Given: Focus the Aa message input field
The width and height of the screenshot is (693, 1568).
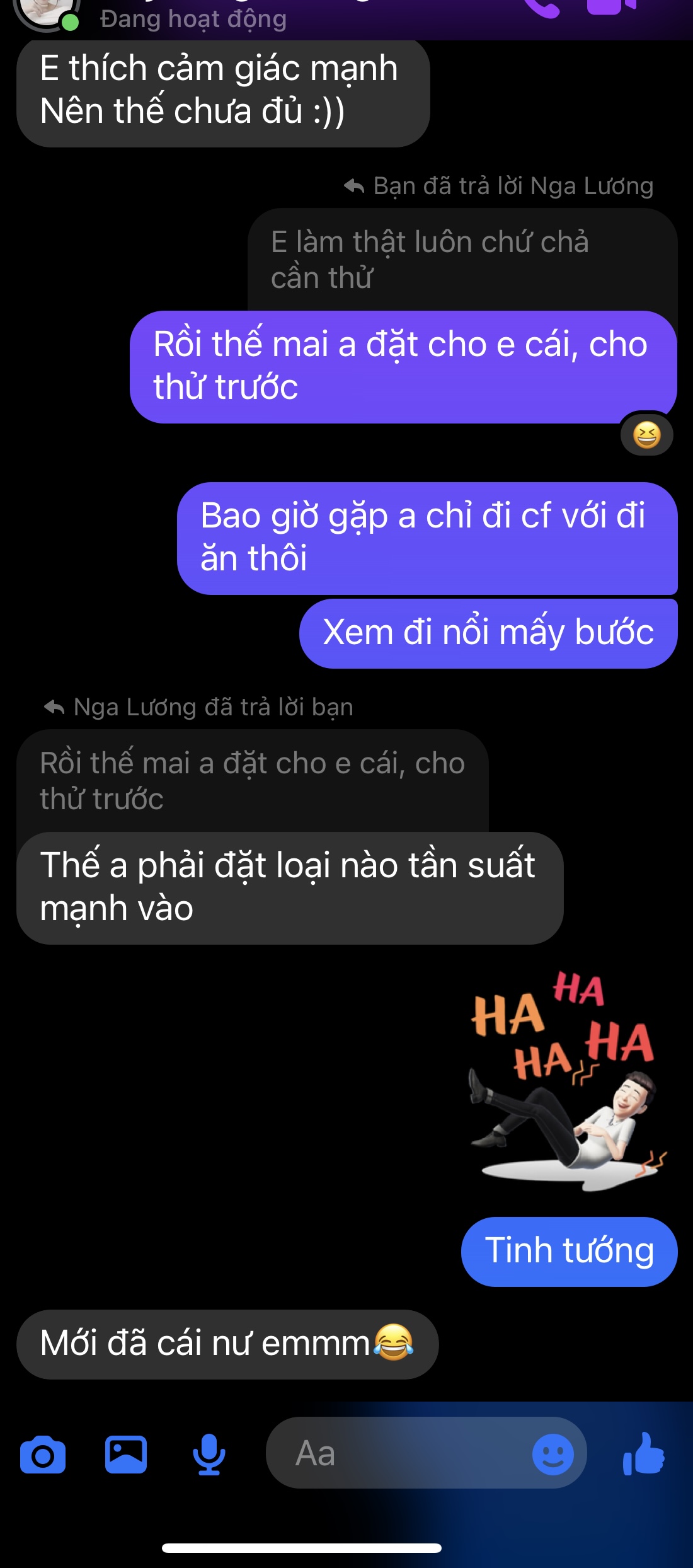Looking at the screenshot, I should pyautogui.click(x=403, y=1453).
